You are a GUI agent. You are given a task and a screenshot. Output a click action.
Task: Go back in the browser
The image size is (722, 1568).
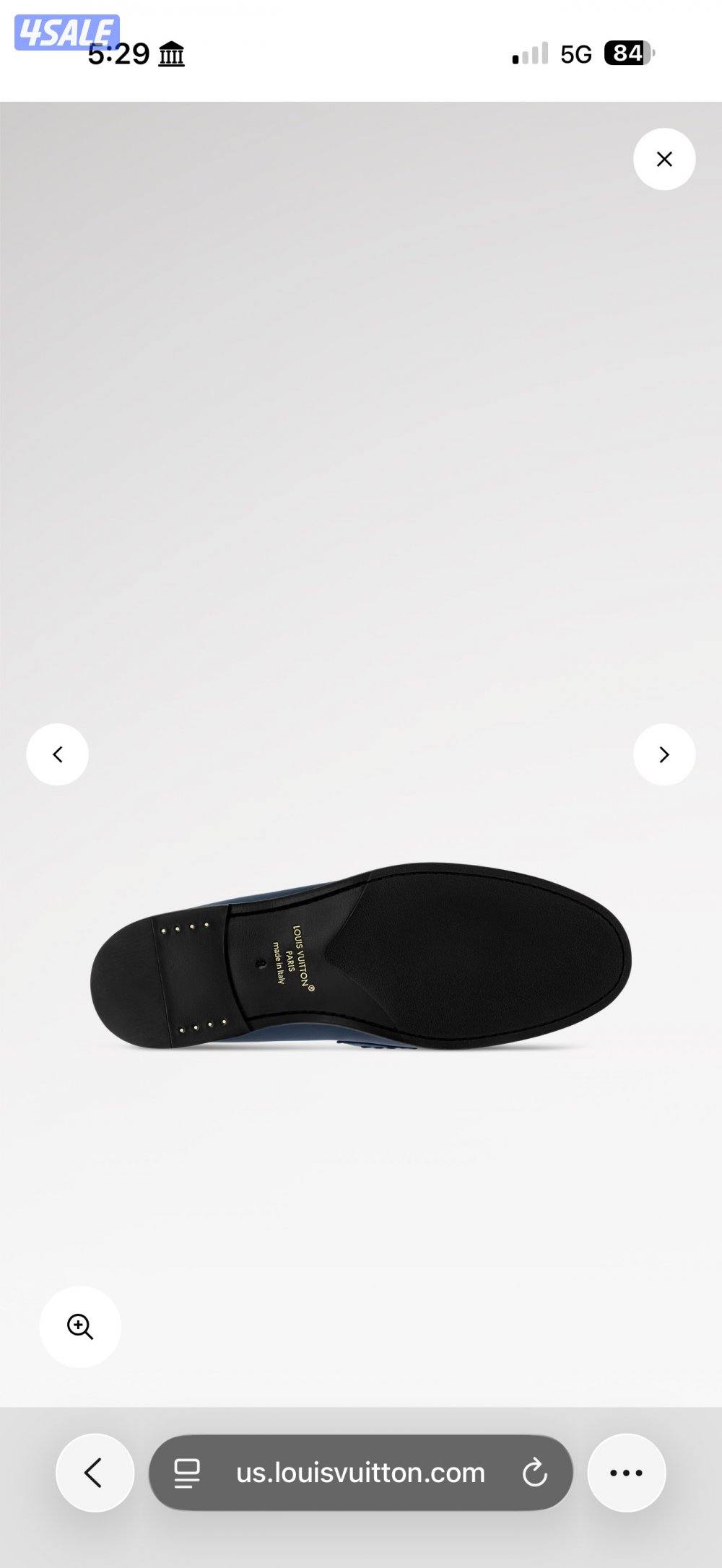click(95, 1473)
